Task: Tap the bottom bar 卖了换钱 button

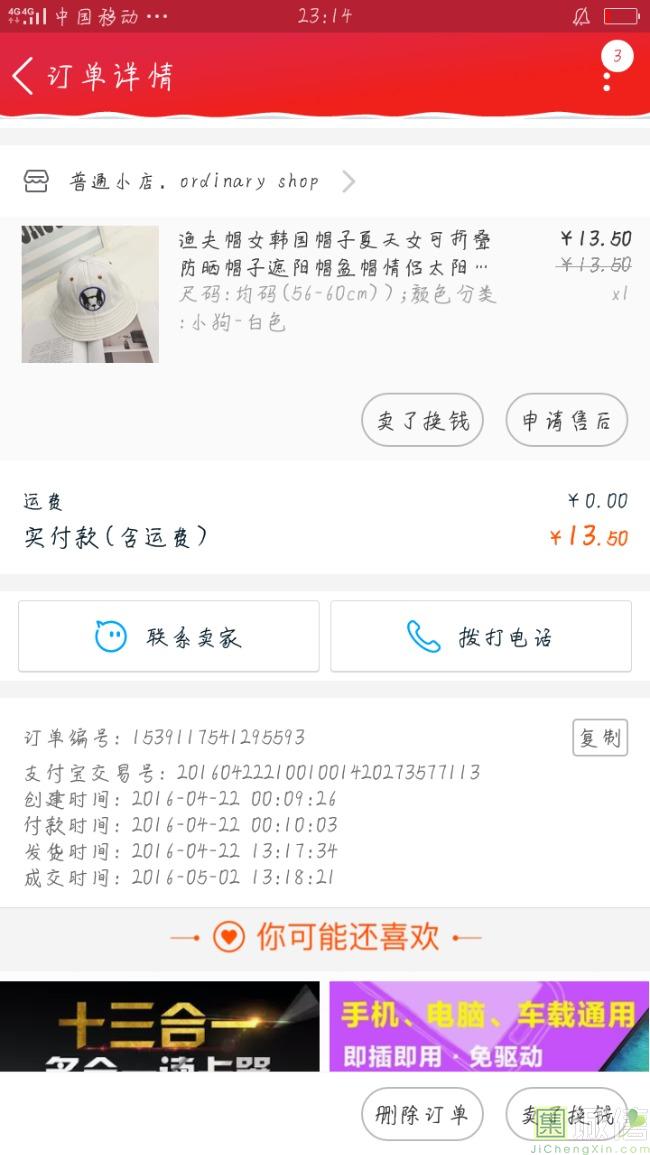Action: 566,1115
